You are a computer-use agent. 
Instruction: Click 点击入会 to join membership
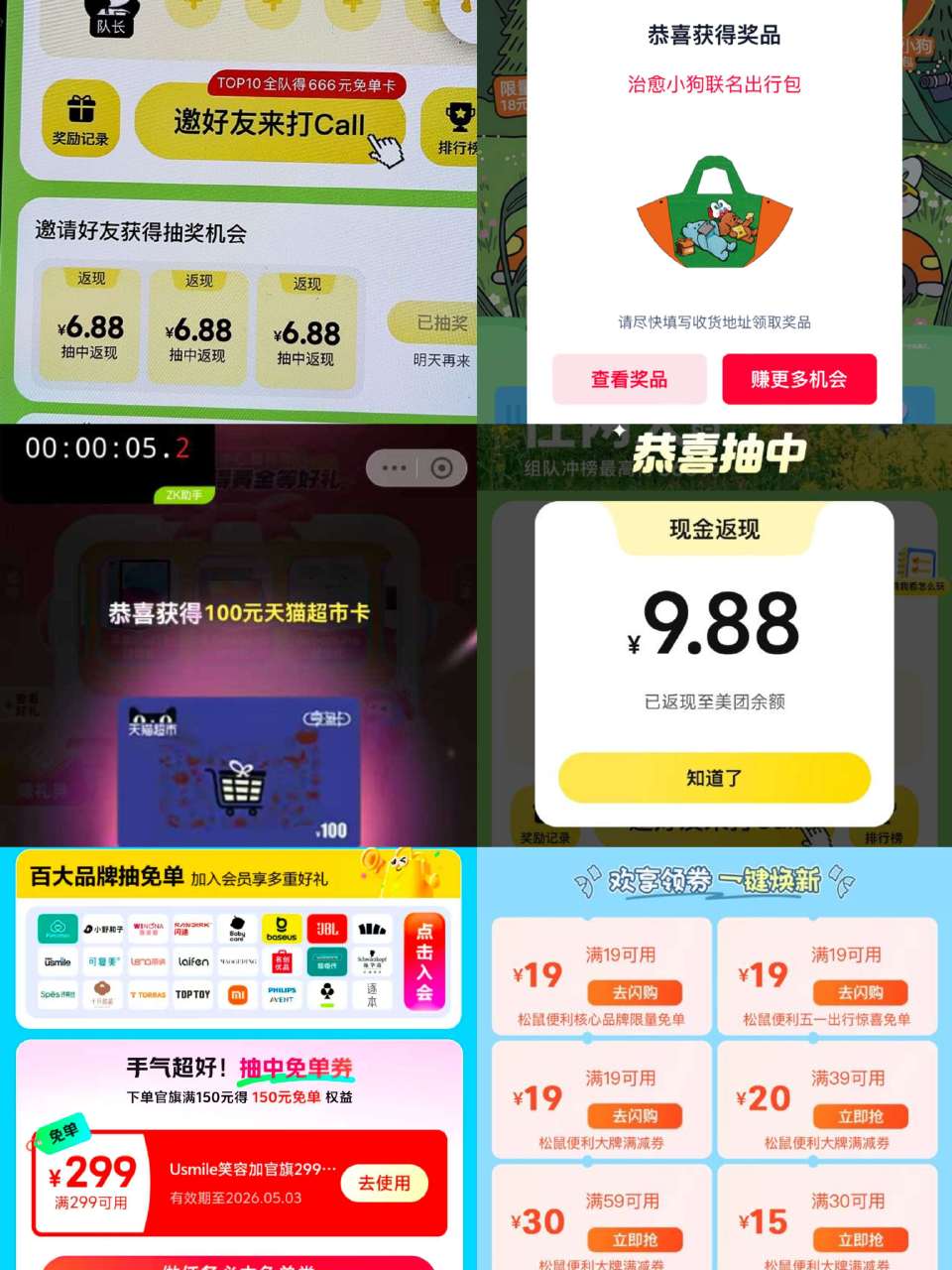(424, 961)
